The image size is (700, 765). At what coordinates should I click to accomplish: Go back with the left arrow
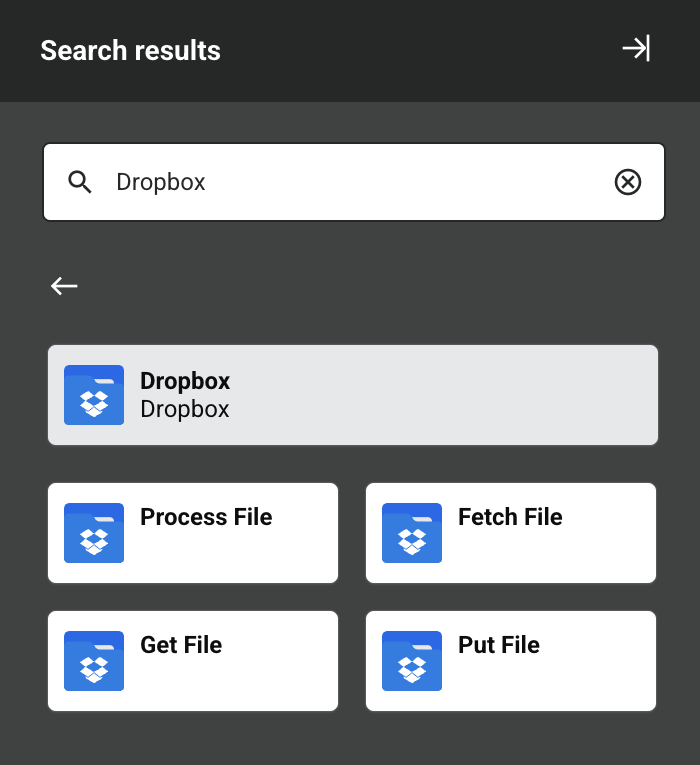point(64,286)
